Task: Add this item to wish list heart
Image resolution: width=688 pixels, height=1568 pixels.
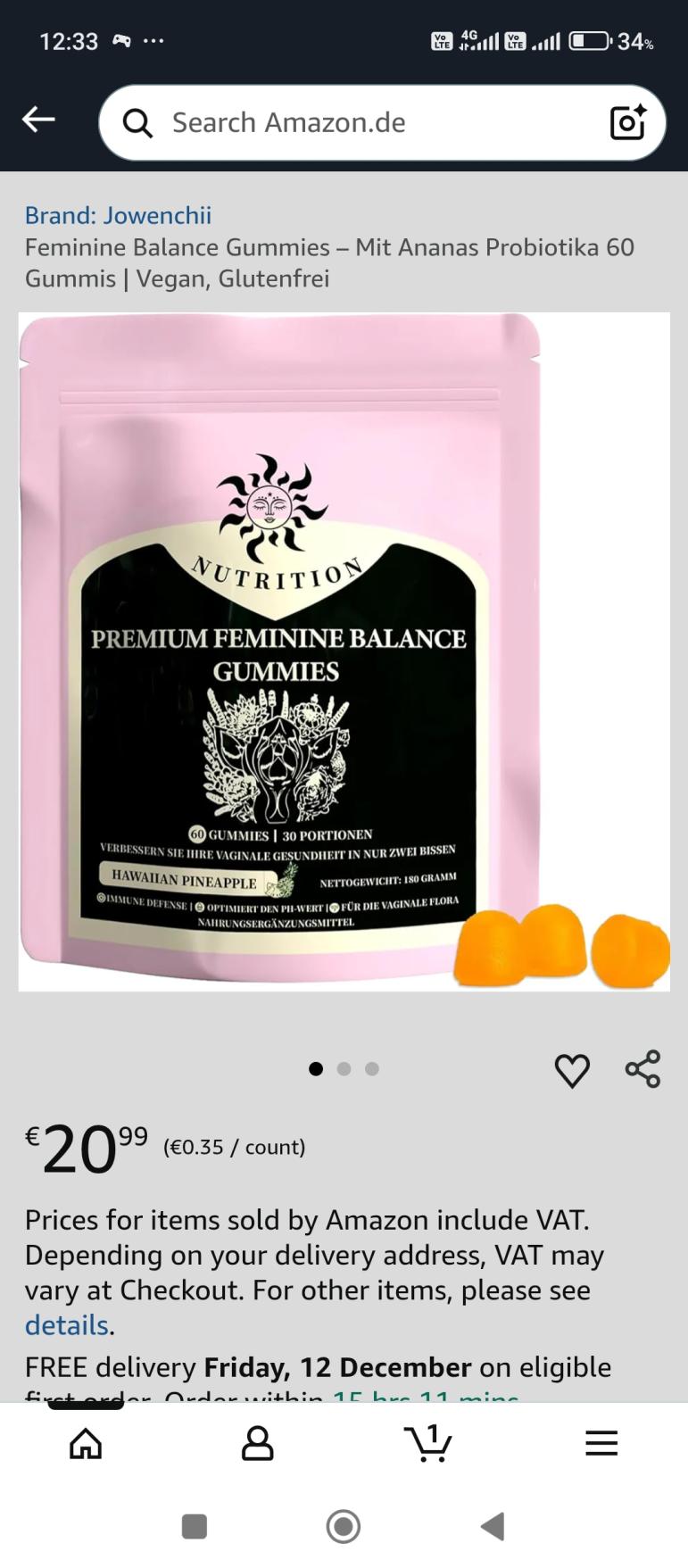Action: [x=572, y=1070]
